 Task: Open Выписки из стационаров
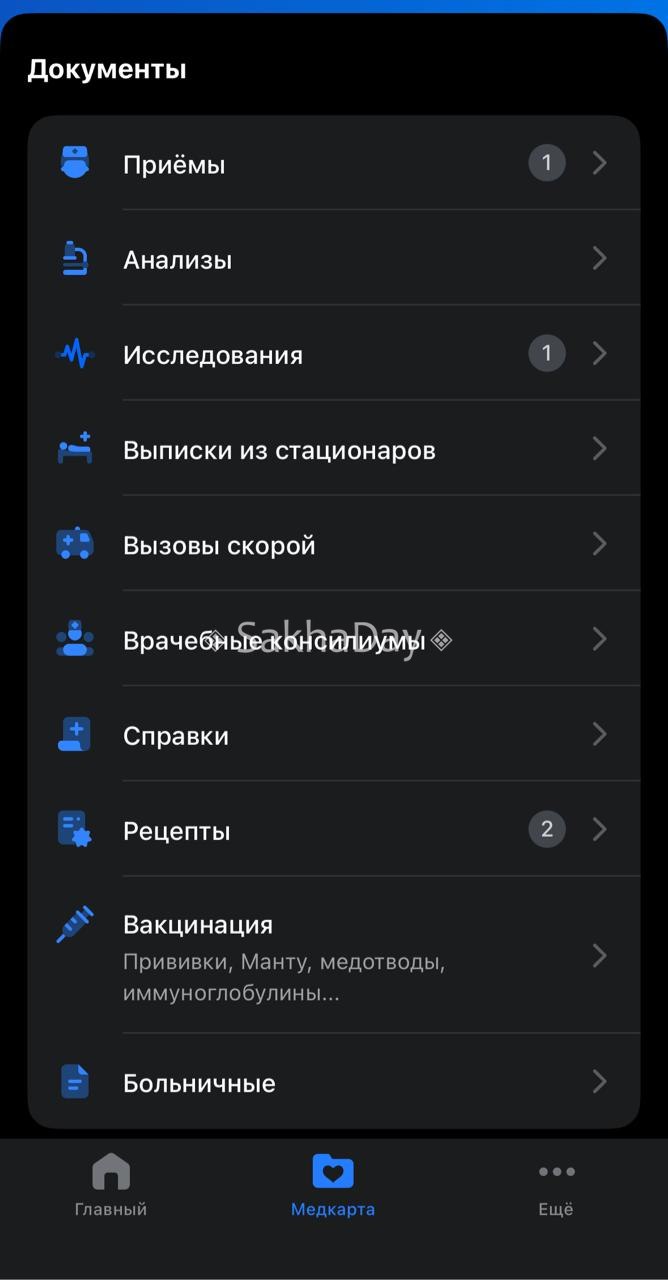pos(334,448)
